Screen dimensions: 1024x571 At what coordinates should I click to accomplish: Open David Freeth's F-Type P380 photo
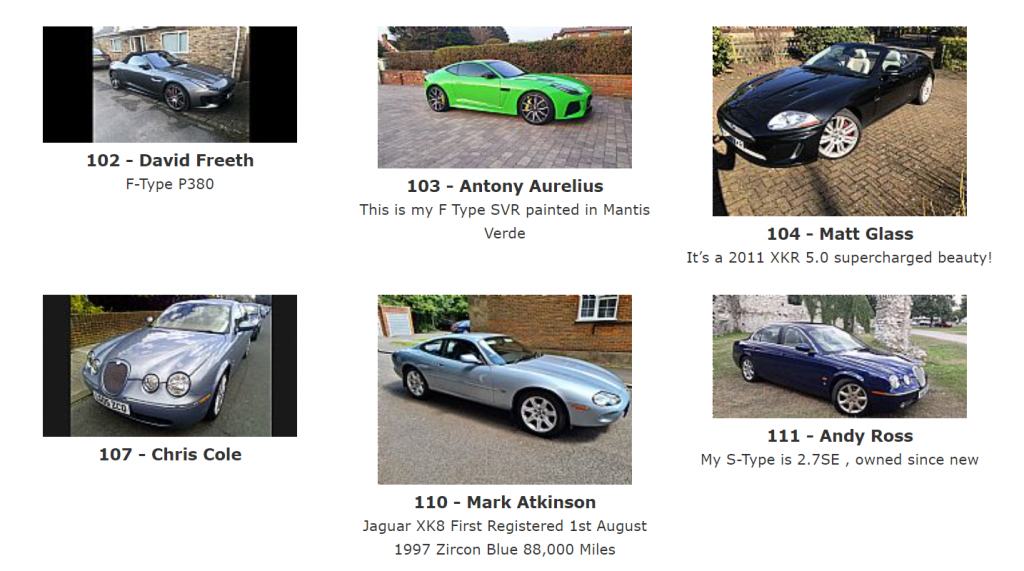[170, 85]
